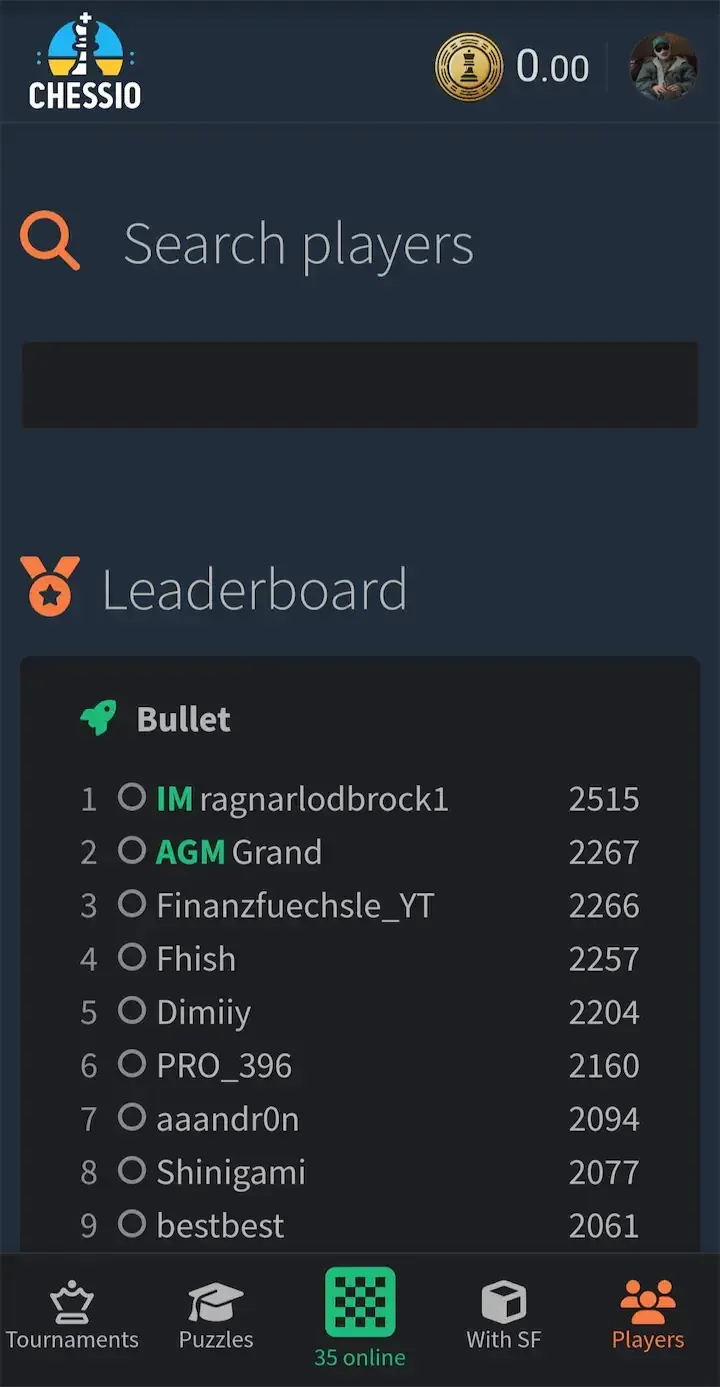Viewport: 720px width, 1387px height.
Task: Open Finanzfuechsle_YT's profile
Action: click(295, 905)
